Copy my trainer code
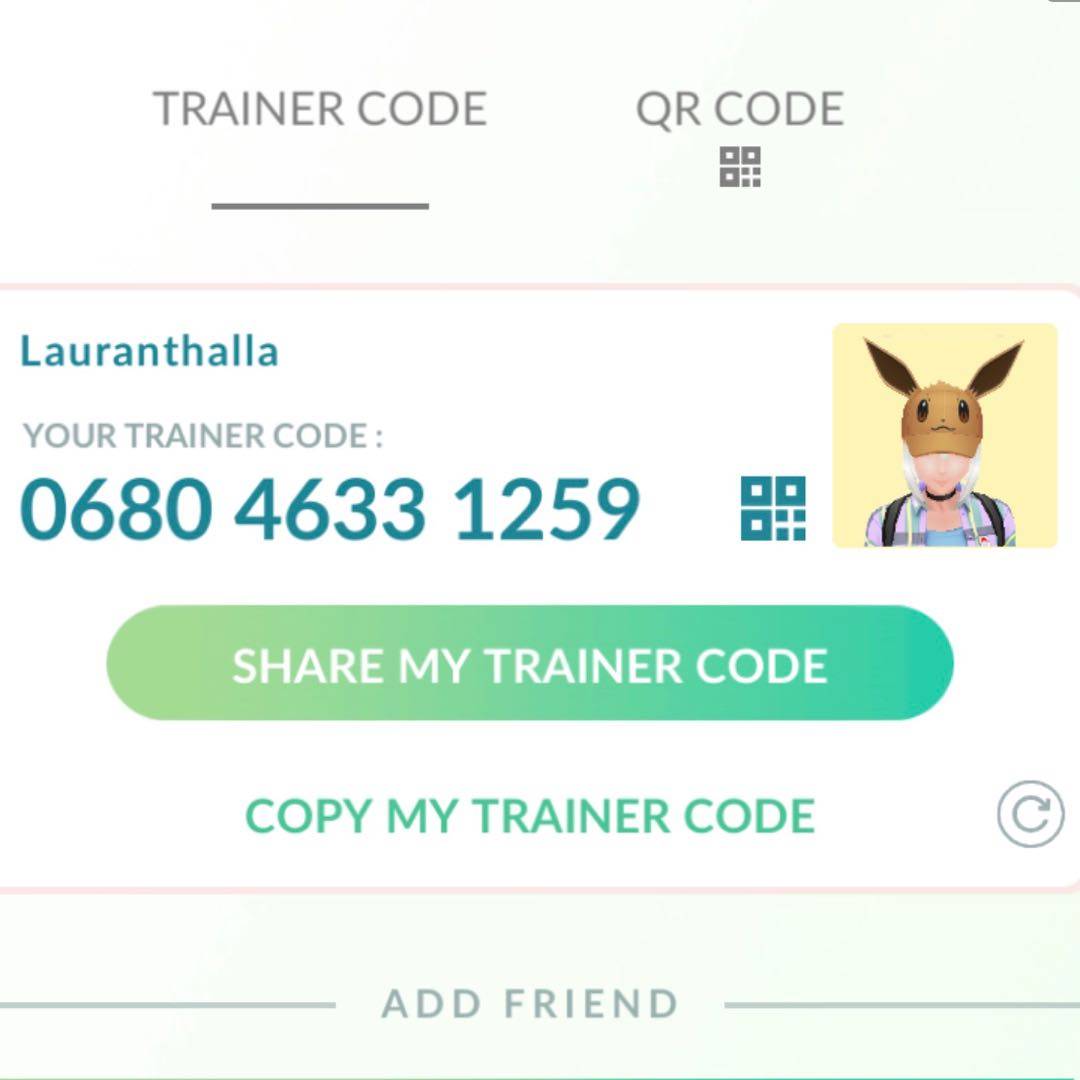This screenshot has height=1080, width=1080. point(529,816)
